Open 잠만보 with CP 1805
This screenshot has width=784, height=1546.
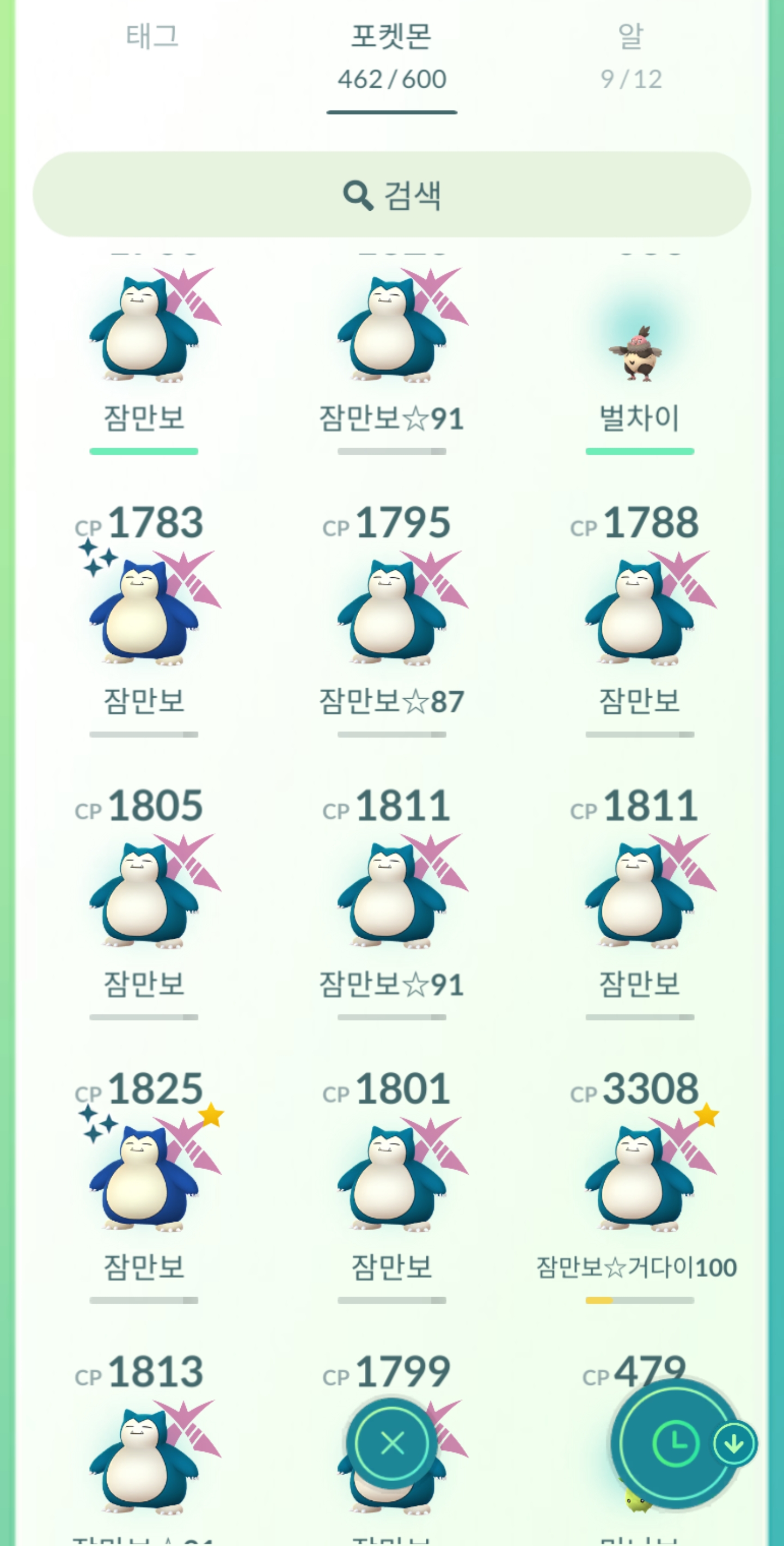point(144,895)
